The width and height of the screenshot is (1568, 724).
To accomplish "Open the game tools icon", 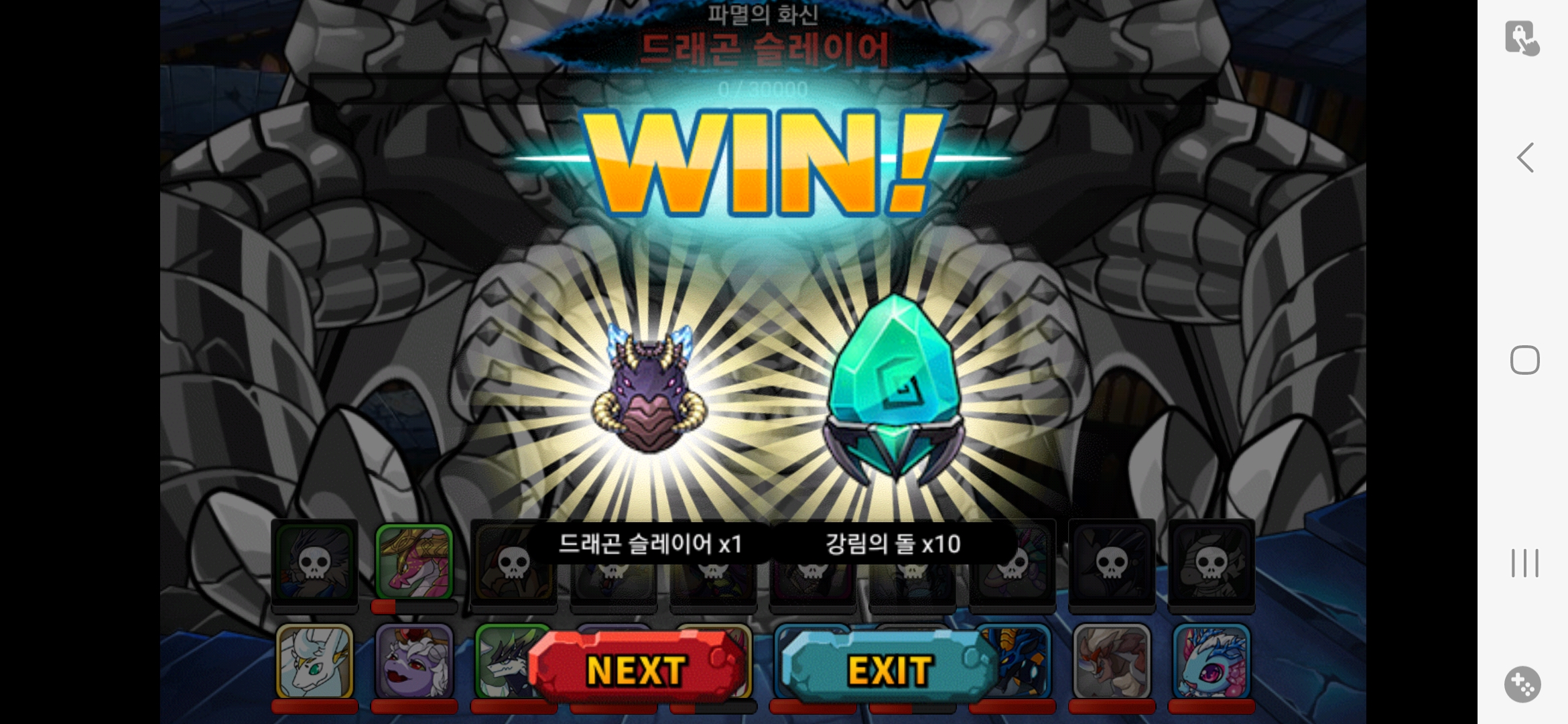I will point(1522,684).
